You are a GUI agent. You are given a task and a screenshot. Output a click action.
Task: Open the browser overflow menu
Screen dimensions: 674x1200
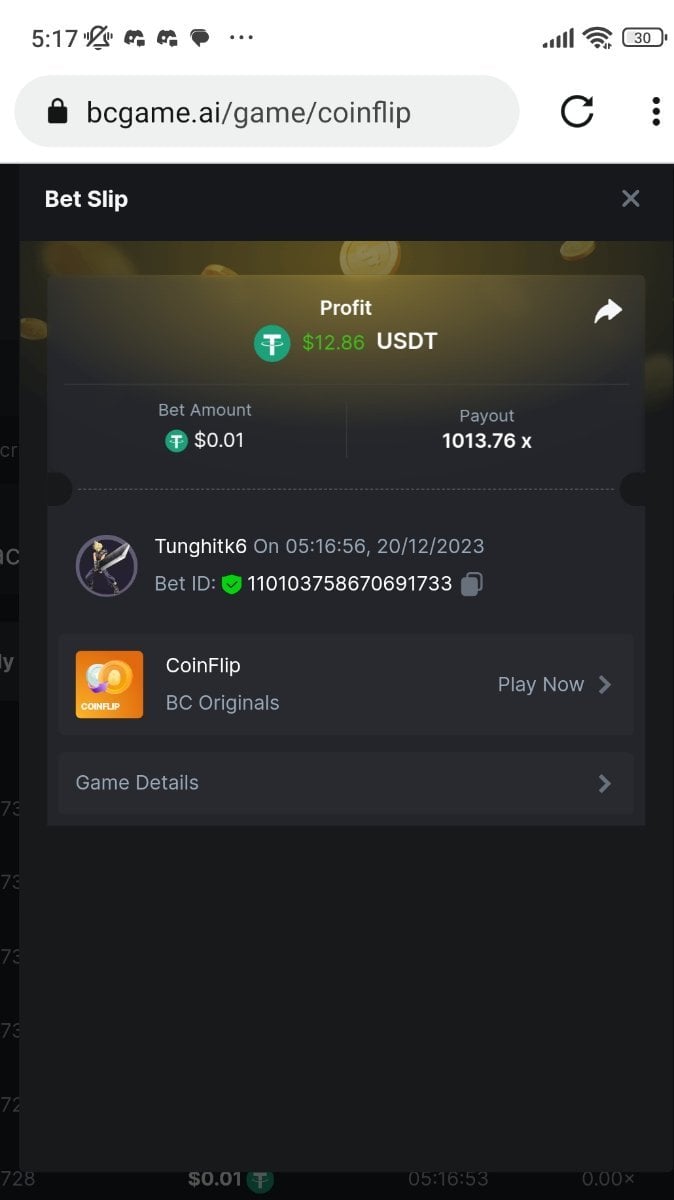click(655, 111)
